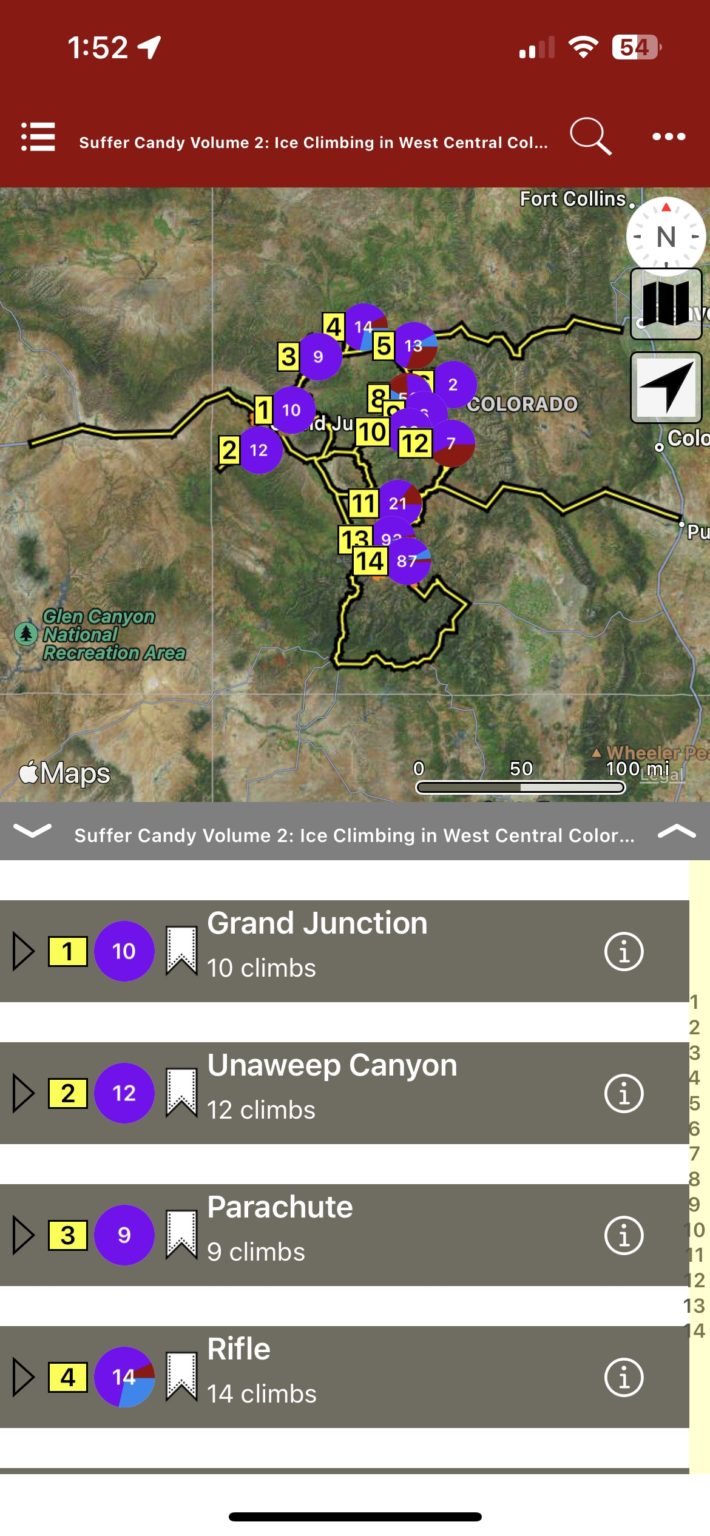
Task: Show info for Rifle
Action: [624, 1378]
